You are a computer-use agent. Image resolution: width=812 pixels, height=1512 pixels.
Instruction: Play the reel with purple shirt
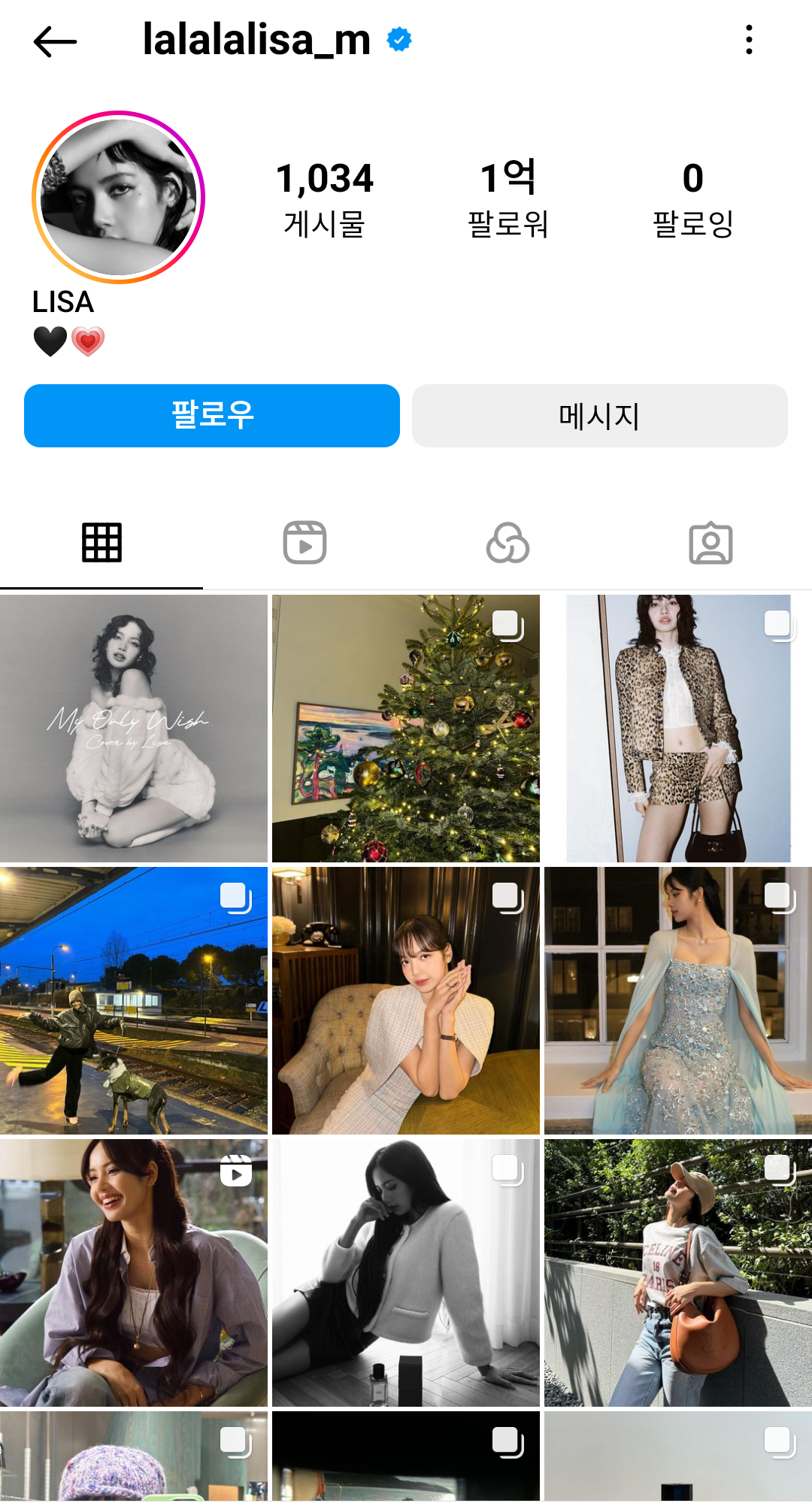(x=134, y=1273)
